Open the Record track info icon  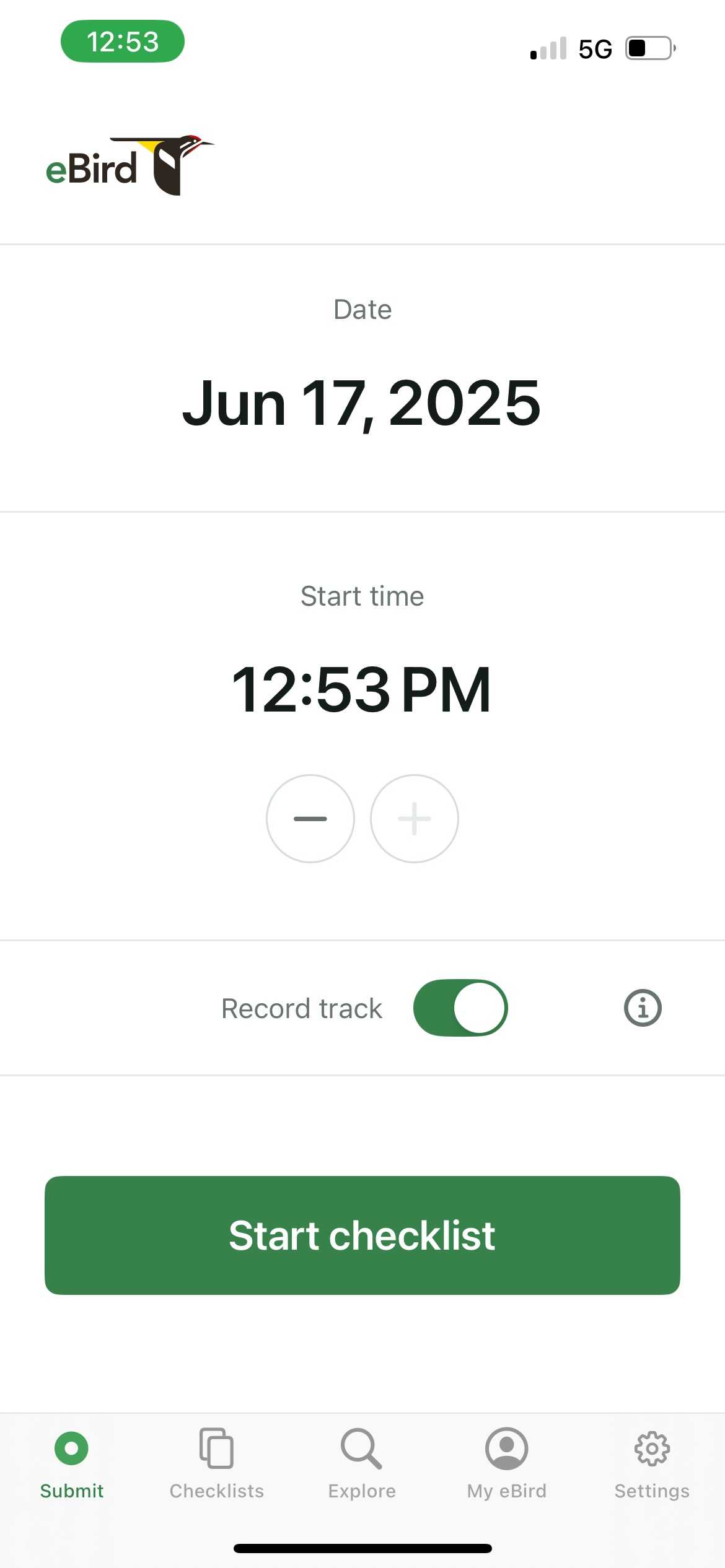click(x=643, y=1008)
